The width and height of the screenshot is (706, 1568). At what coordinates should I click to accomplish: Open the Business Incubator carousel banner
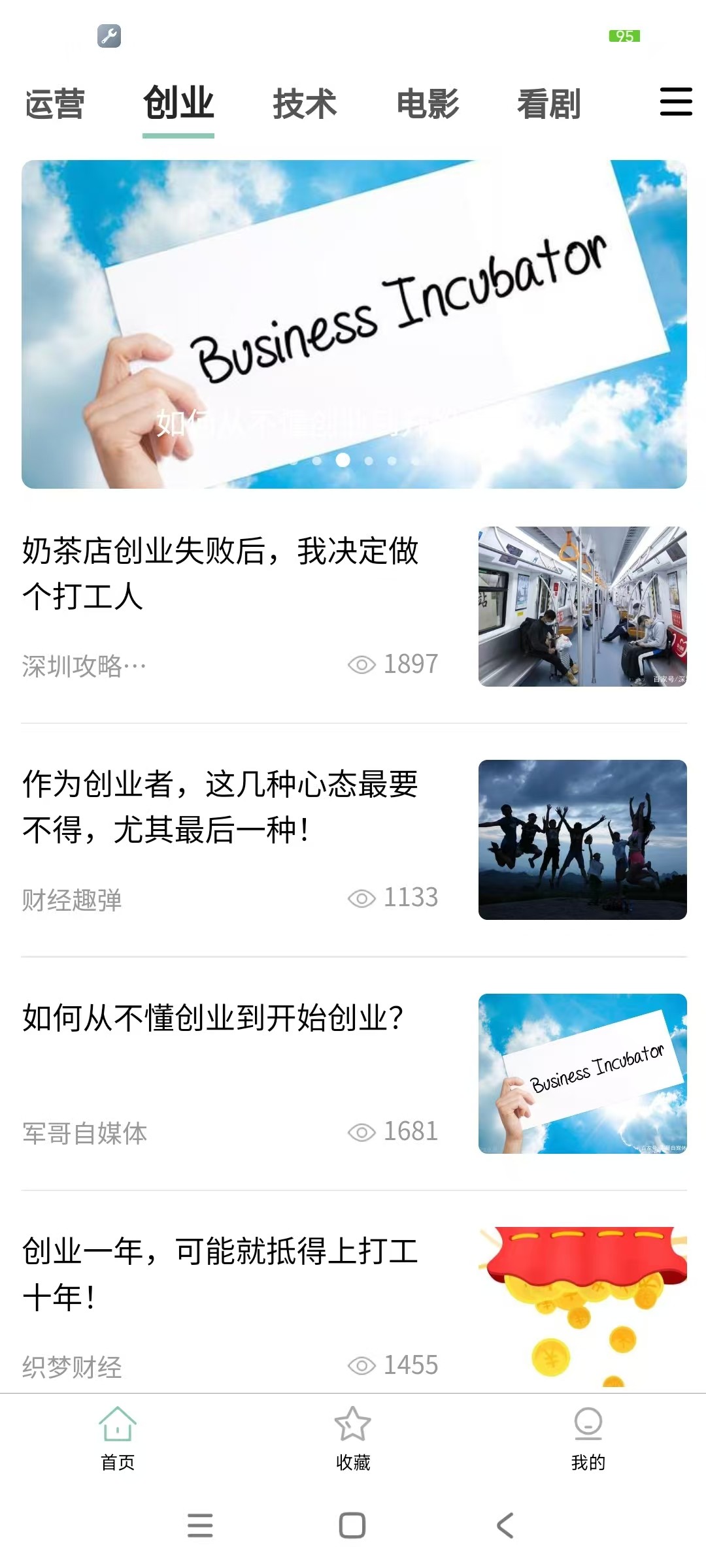[354, 324]
